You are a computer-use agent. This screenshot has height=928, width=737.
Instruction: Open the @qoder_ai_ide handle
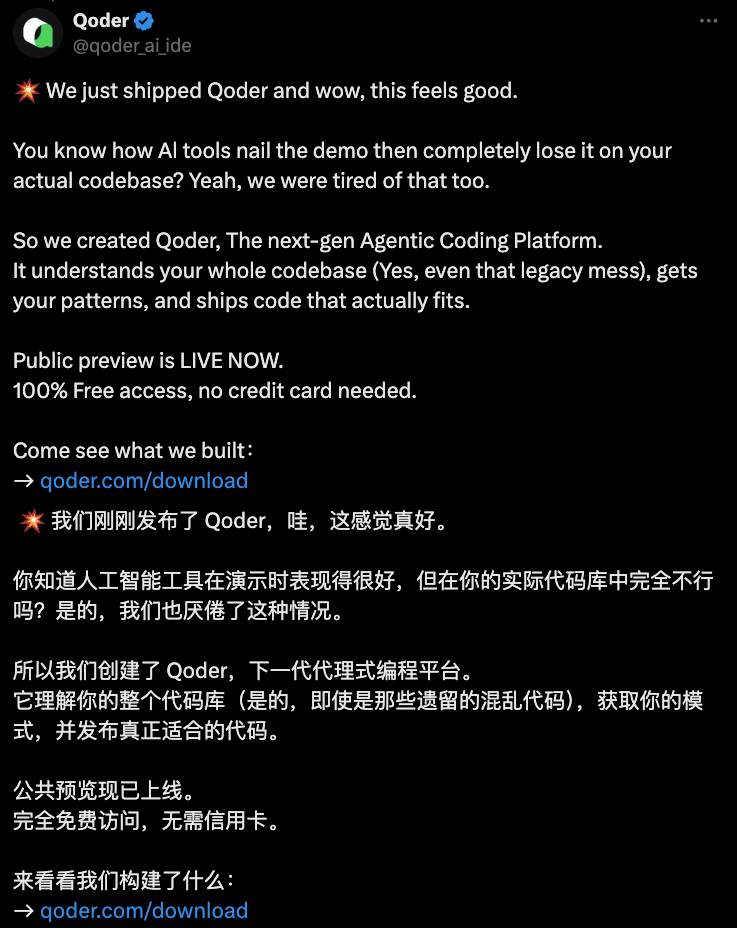132,46
